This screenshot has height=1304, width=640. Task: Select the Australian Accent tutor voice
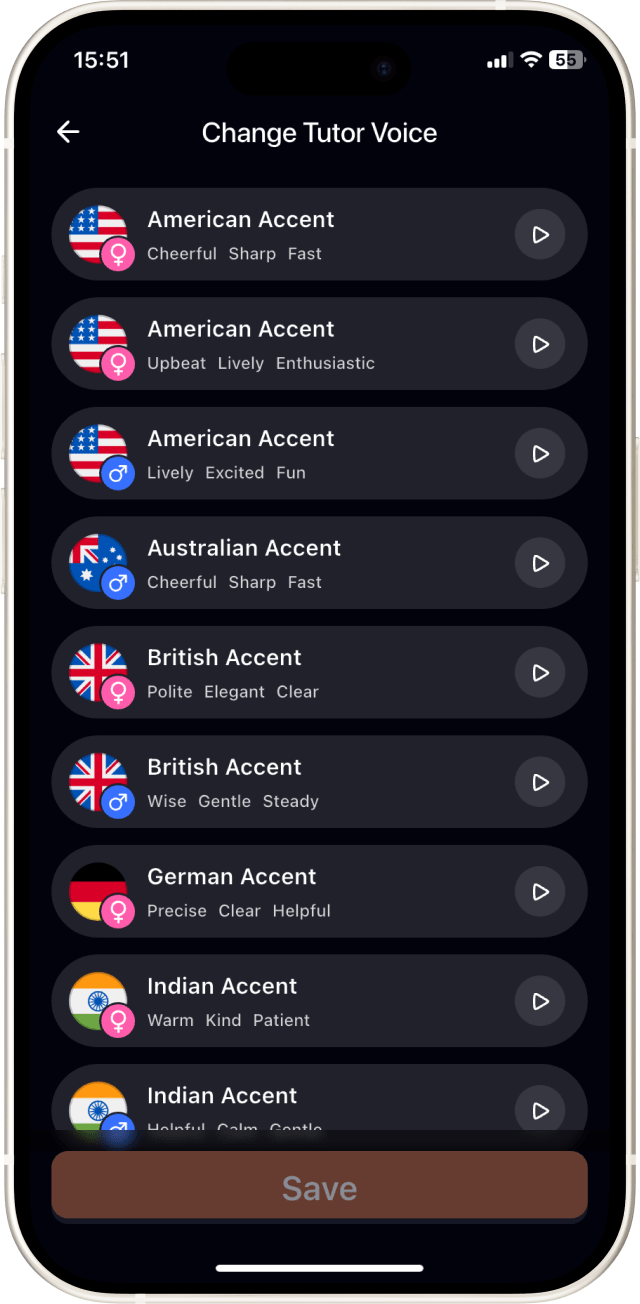300,563
